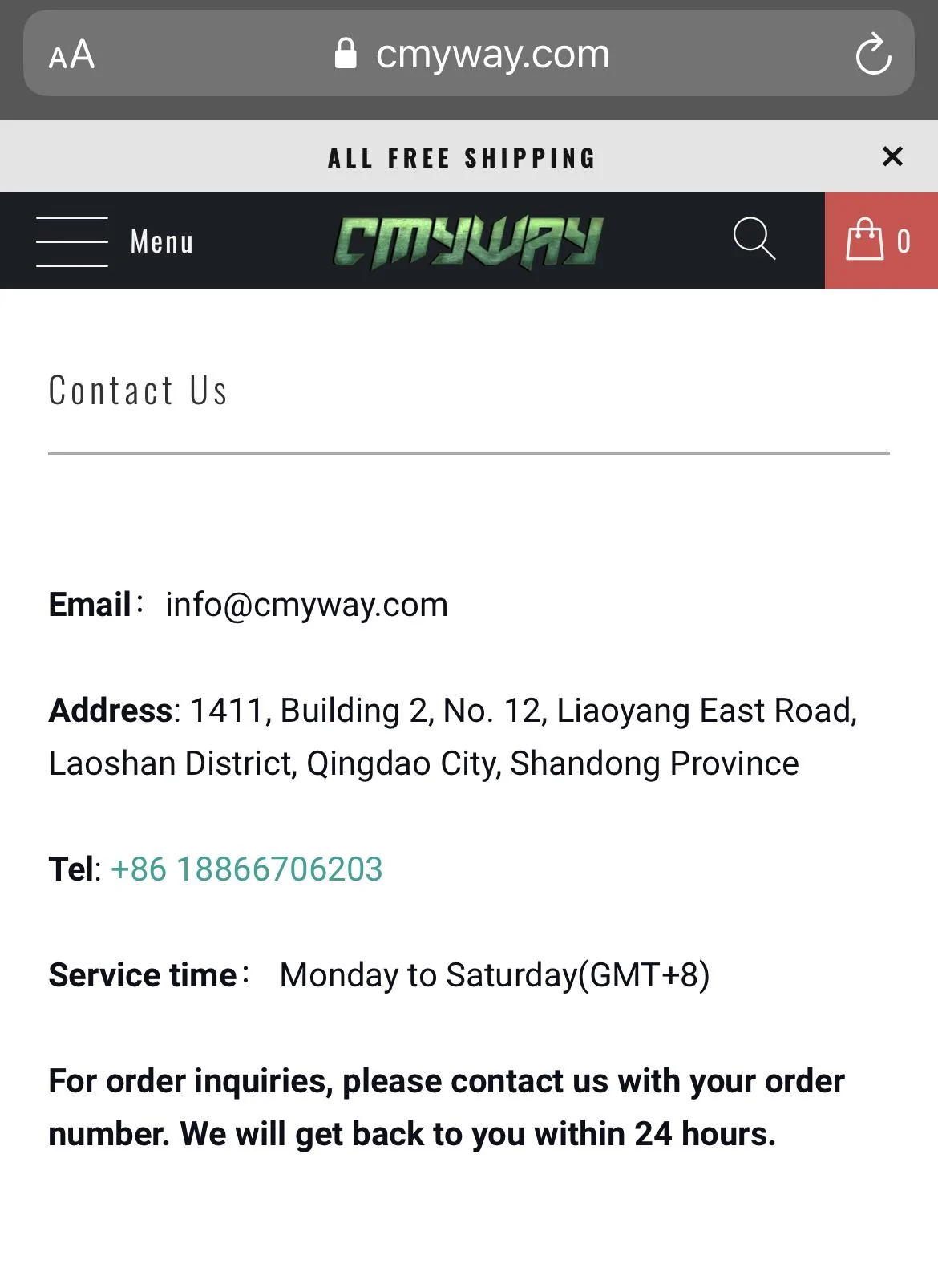
Task: Open the site search magnifier
Action: pos(754,239)
